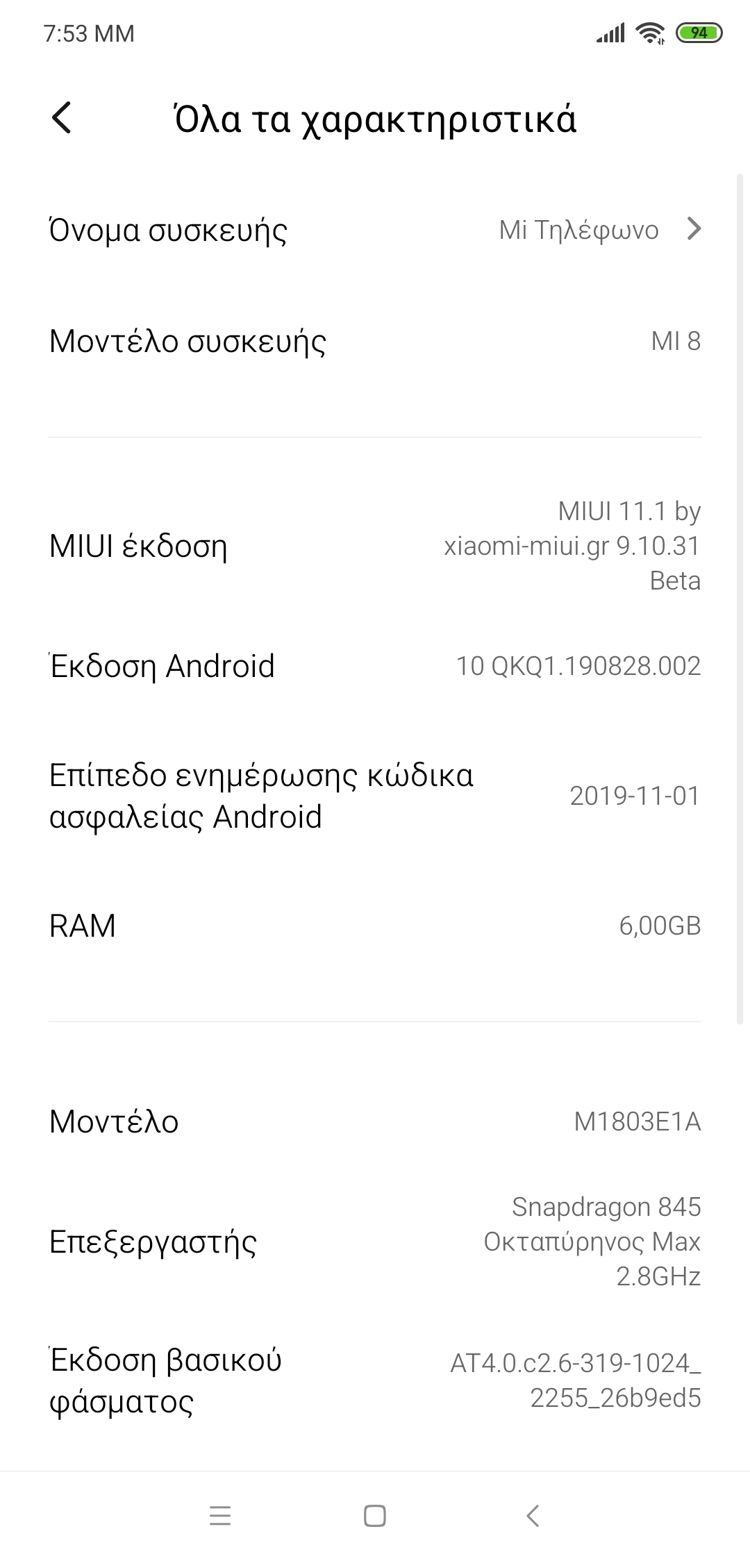Go back from Όλα τα χαρακτηριστικά

(62, 118)
